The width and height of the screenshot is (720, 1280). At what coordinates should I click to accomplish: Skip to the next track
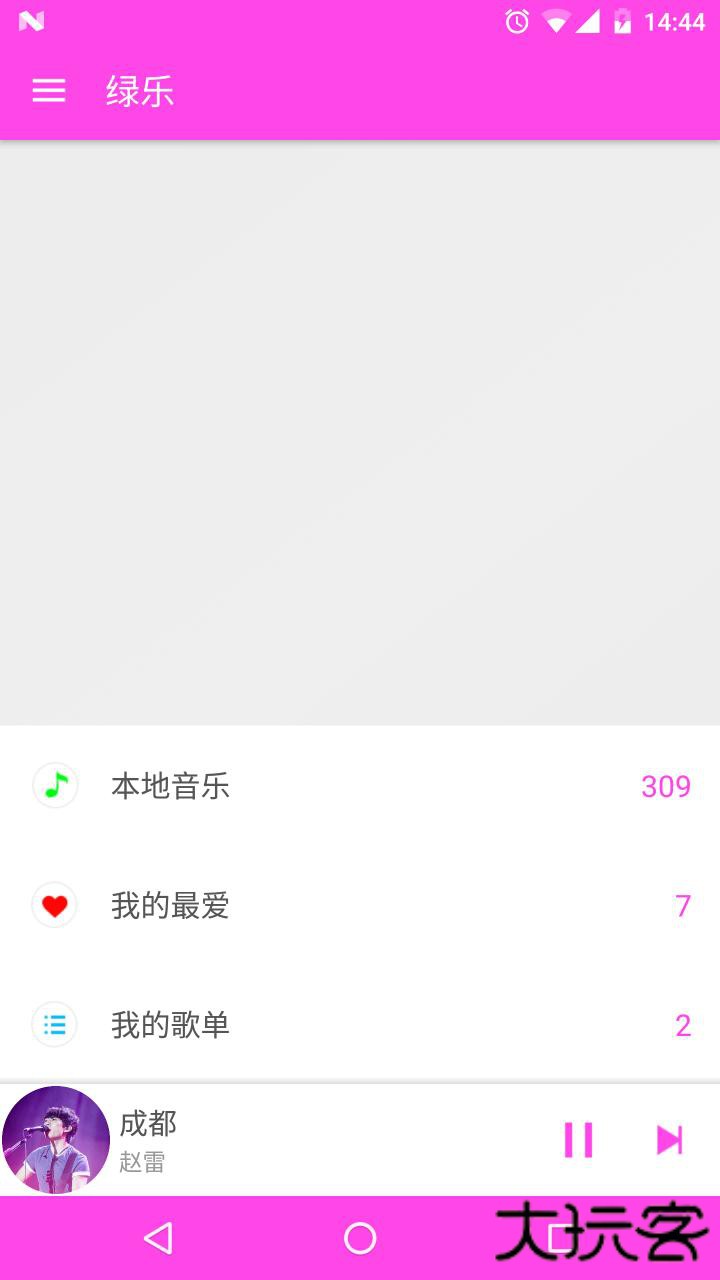click(668, 1138)
